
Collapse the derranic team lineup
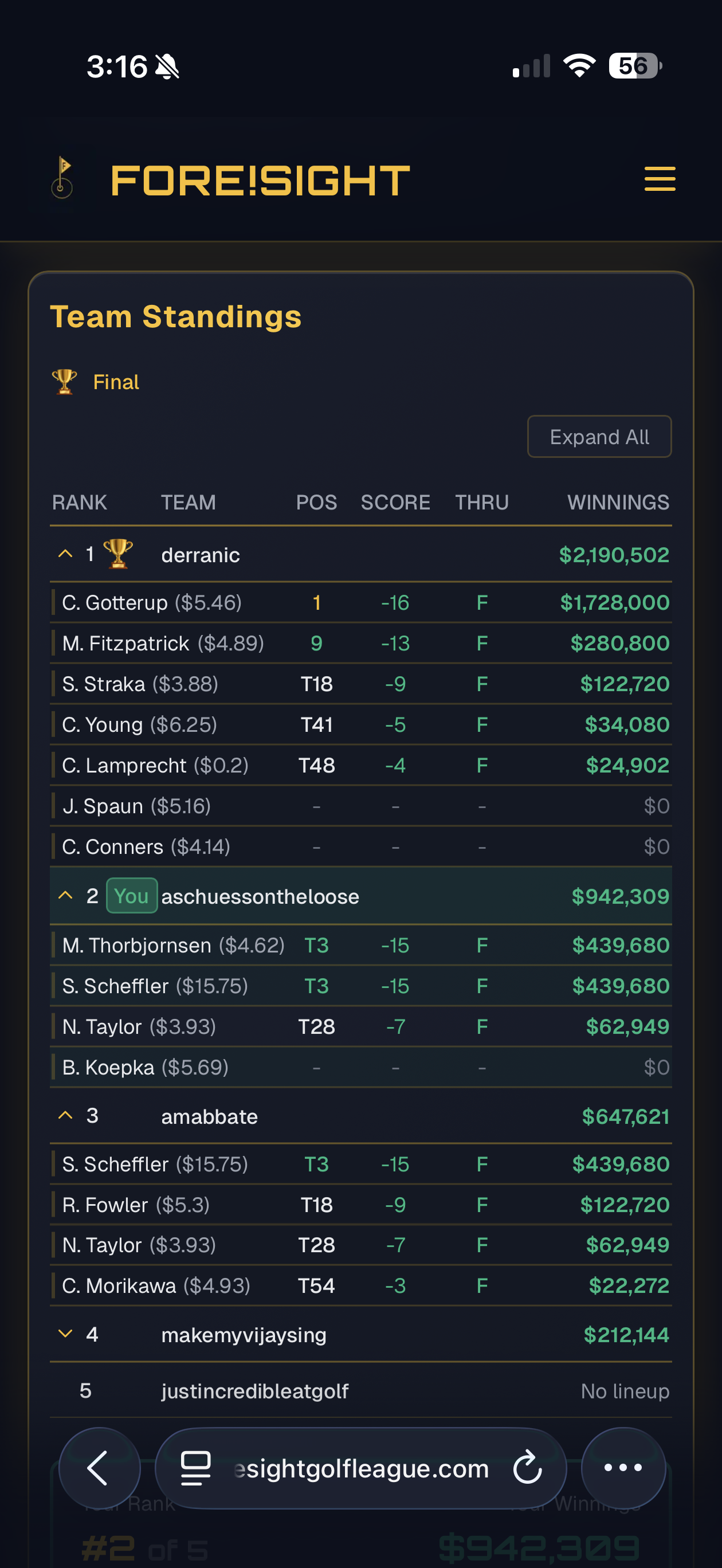click(66, 552)
